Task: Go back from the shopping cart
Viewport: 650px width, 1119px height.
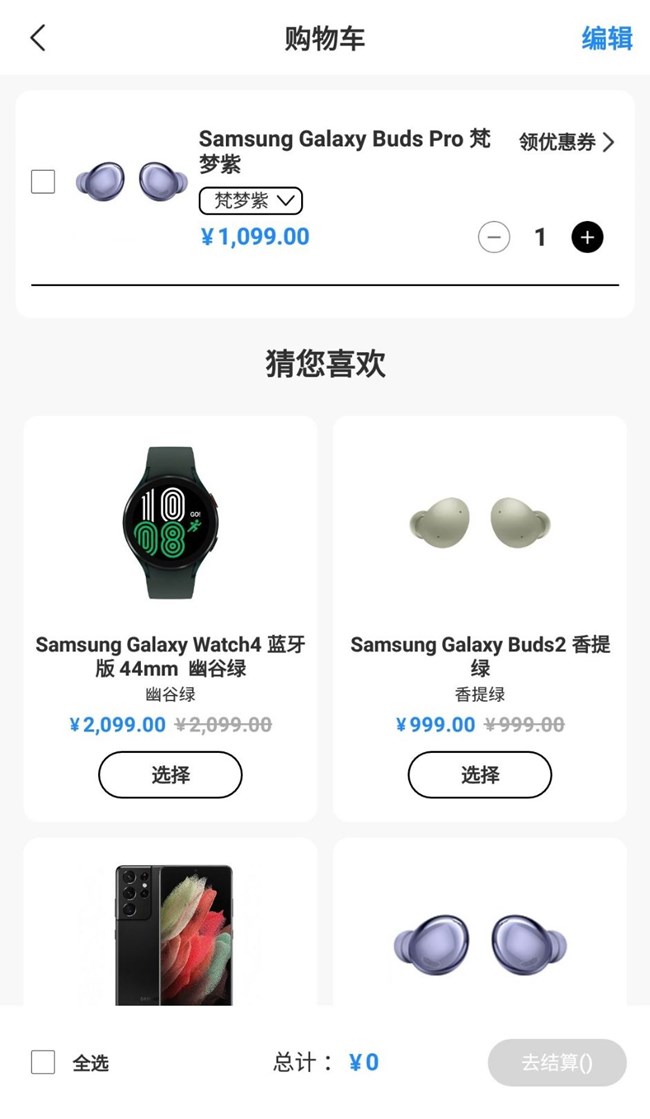Action: point(38,38)
